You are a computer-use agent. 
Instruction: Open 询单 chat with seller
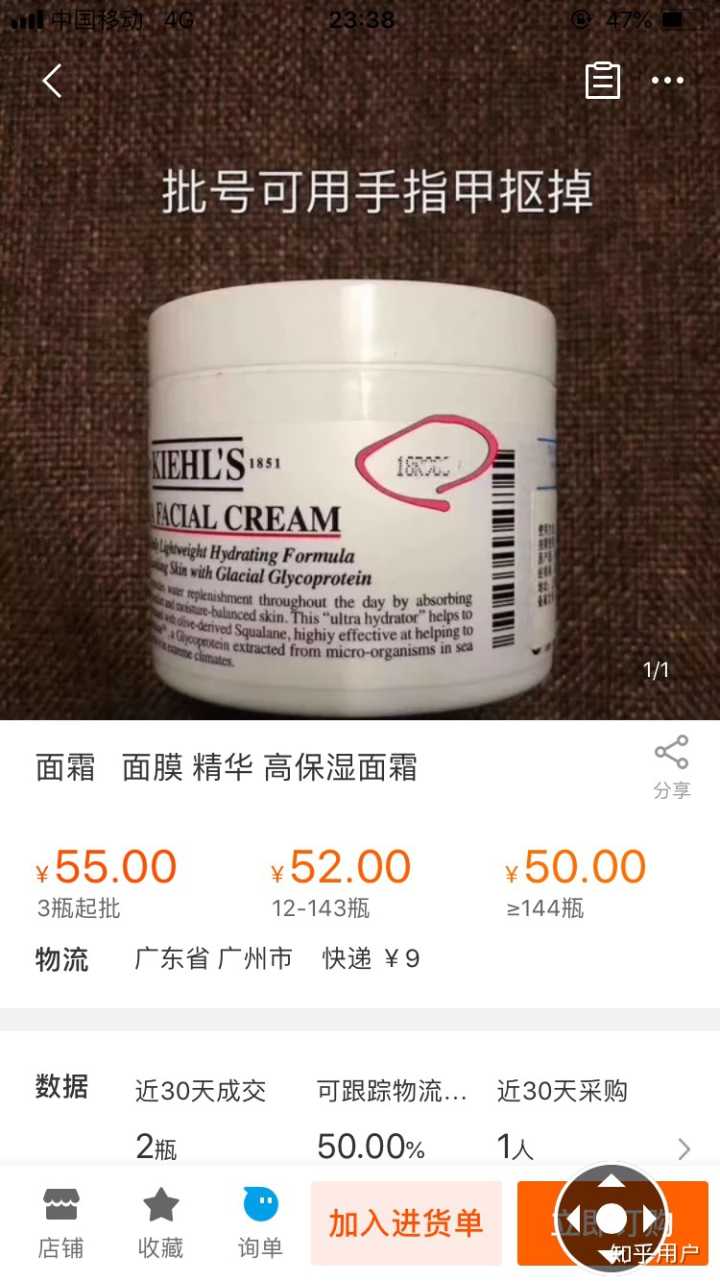coord(260,1222)
